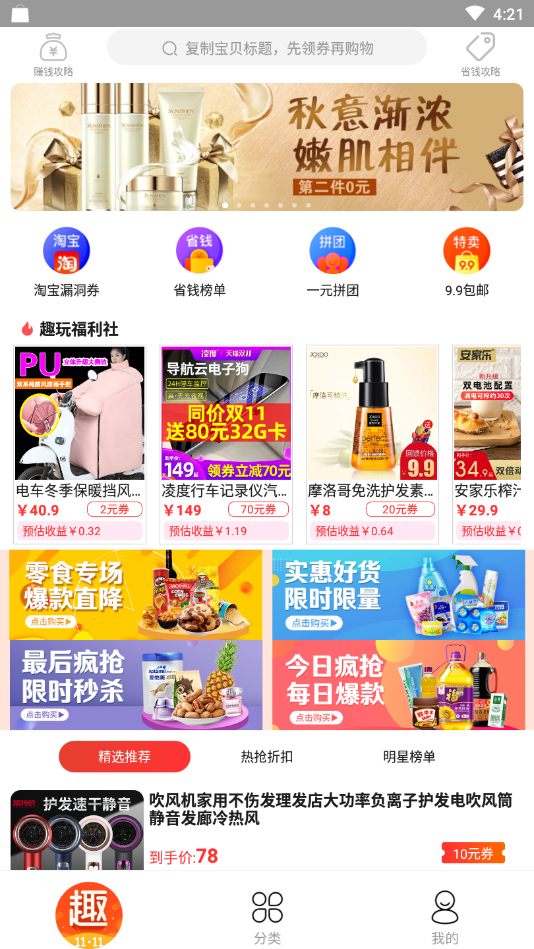Screen dimensions: 534x949
Task: Open the 今日疯抢 每日爆款 banner
Action: [398, 685]
